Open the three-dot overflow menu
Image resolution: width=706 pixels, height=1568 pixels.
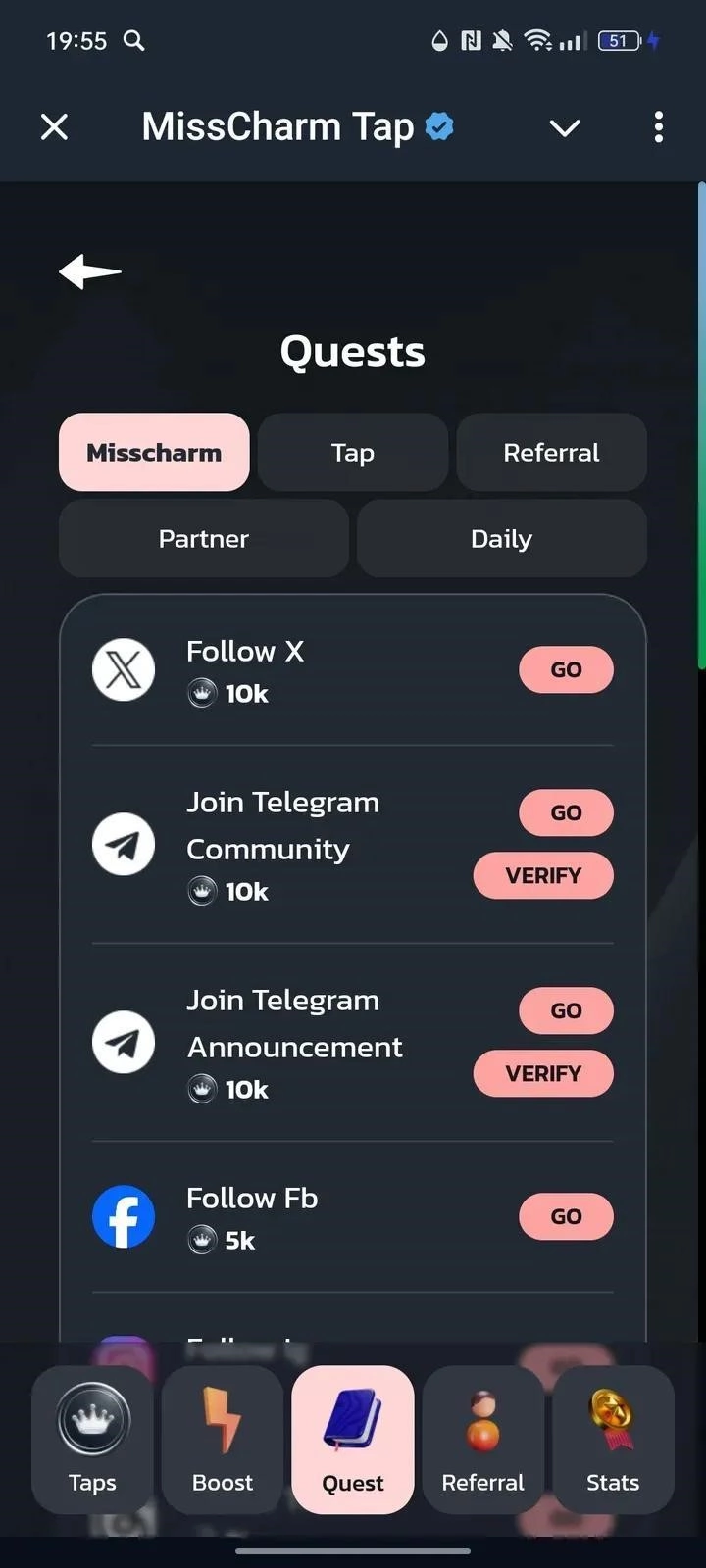658,127
